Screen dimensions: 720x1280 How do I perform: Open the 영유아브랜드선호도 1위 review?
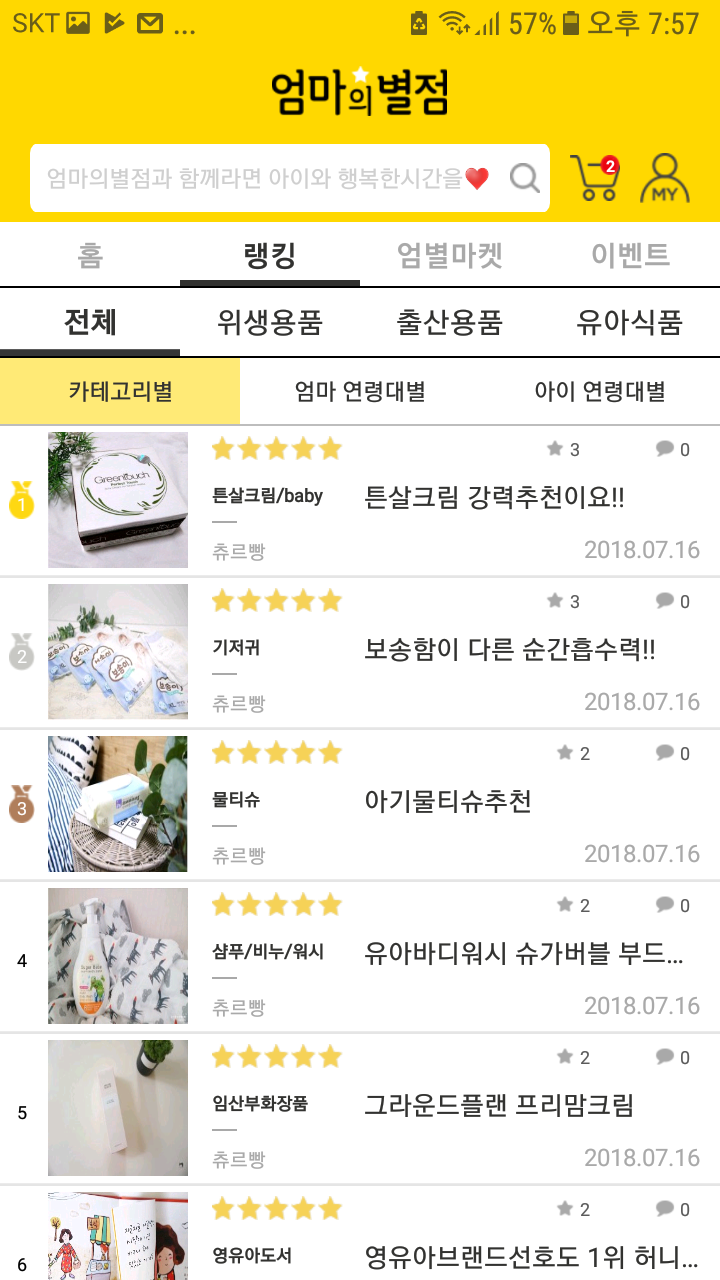[x=530, y=1256]
